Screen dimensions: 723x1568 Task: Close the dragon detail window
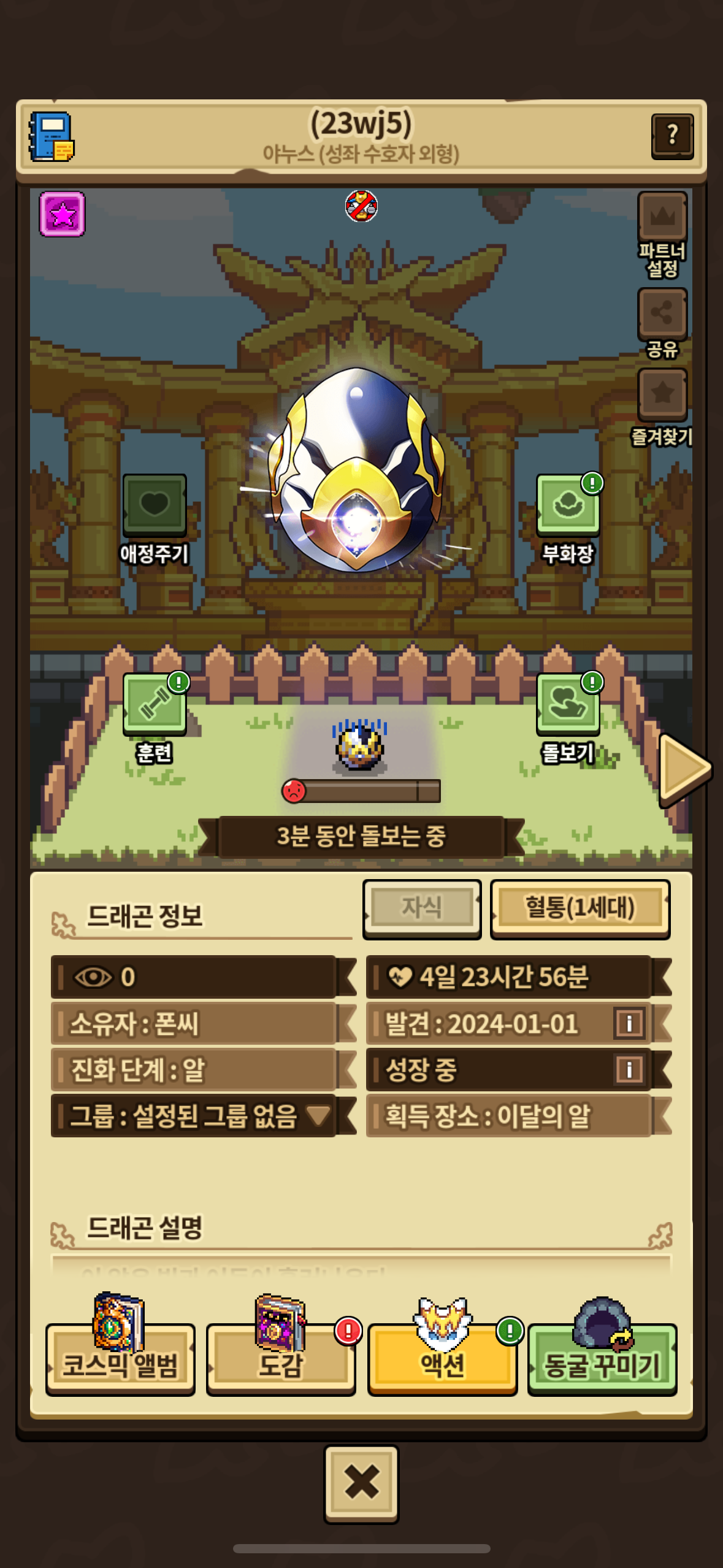click(x=361, y=1483)
